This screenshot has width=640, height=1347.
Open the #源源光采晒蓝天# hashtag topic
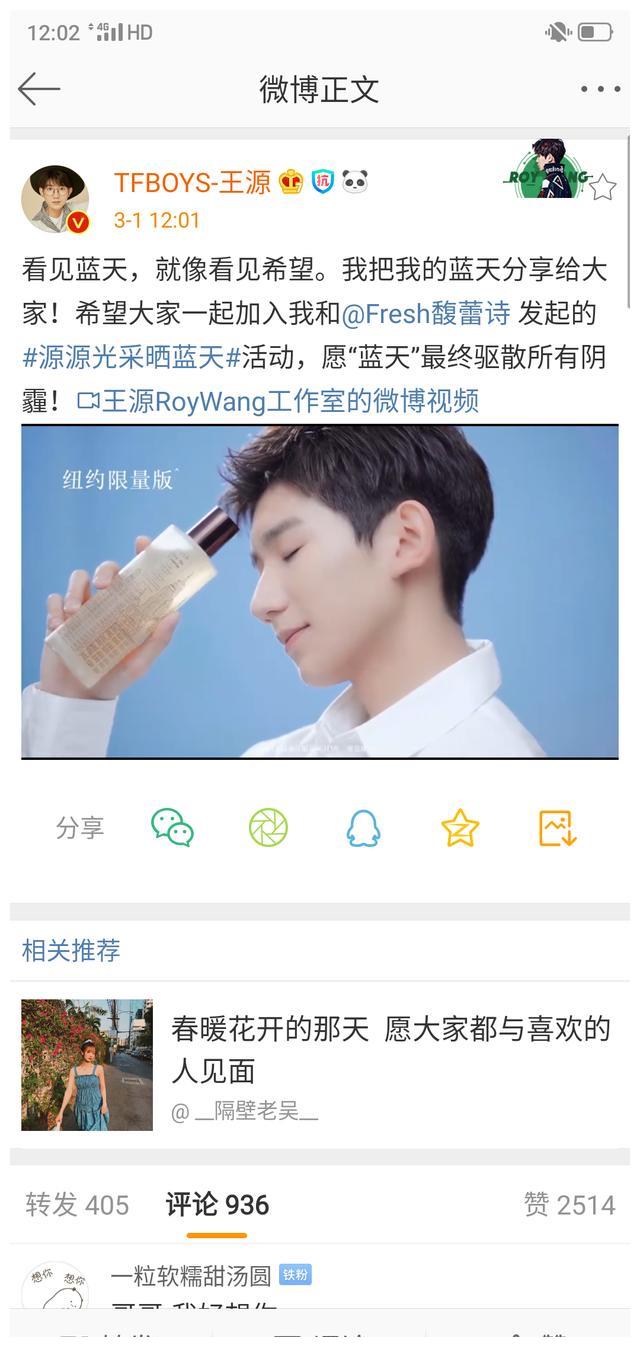click(x=131, y=357)
